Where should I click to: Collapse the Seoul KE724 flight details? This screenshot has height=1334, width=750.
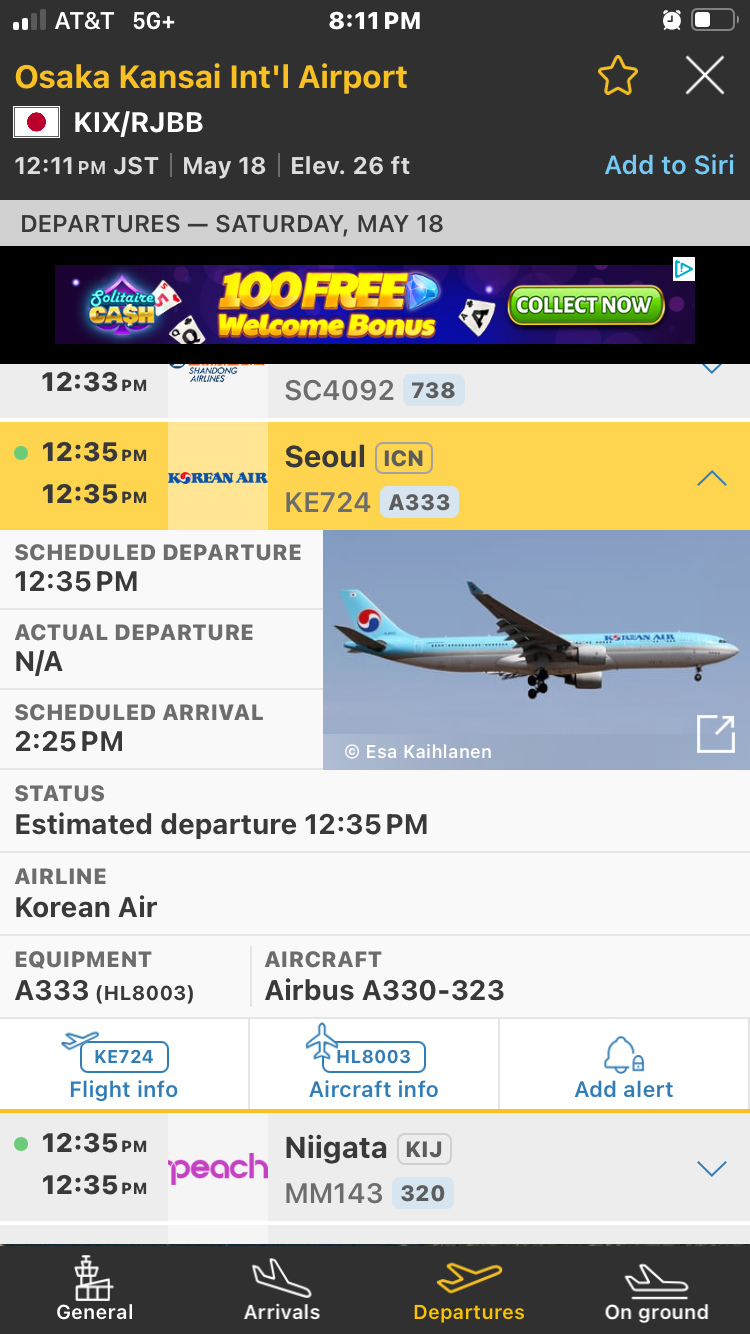pyautogui.click(x=711, y=478)
